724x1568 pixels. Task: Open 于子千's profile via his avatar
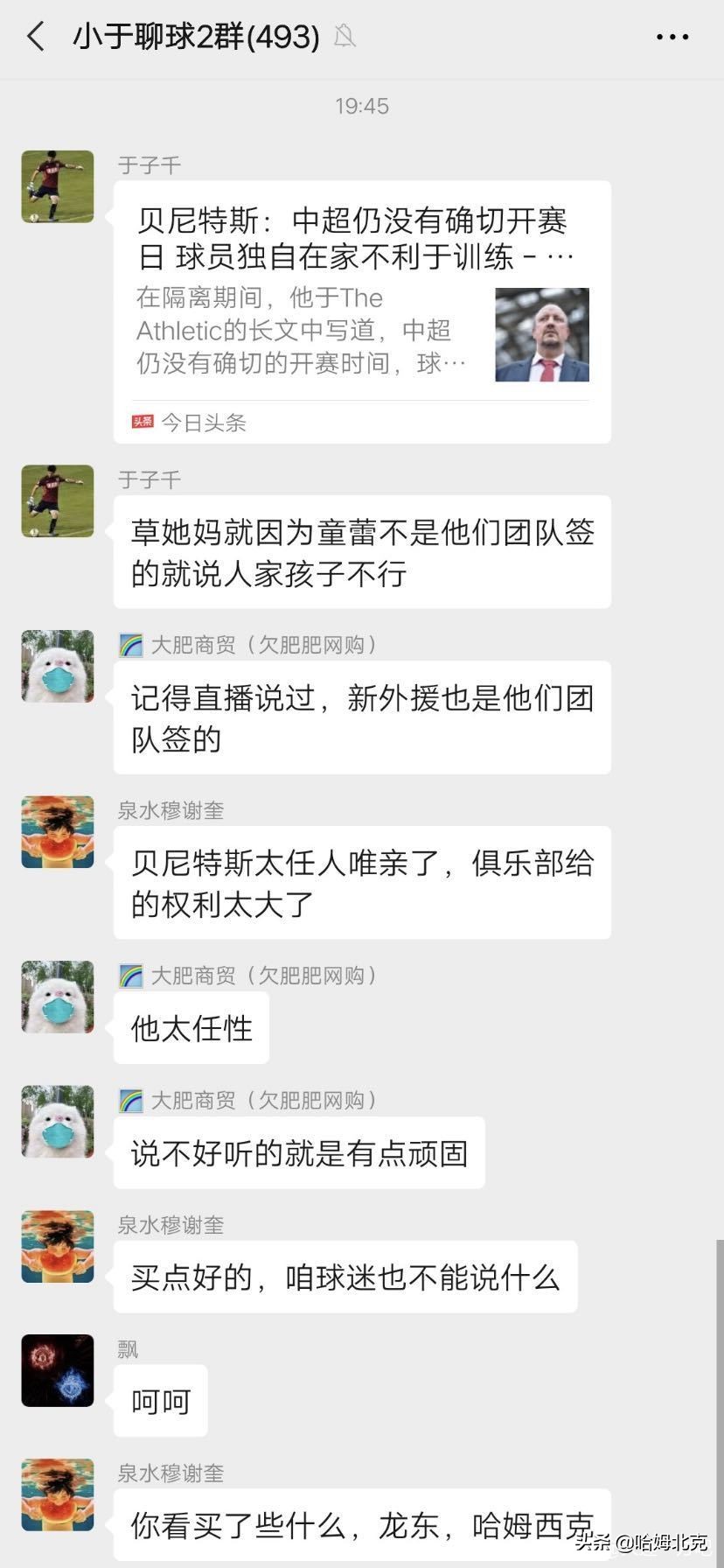point(56,186)
